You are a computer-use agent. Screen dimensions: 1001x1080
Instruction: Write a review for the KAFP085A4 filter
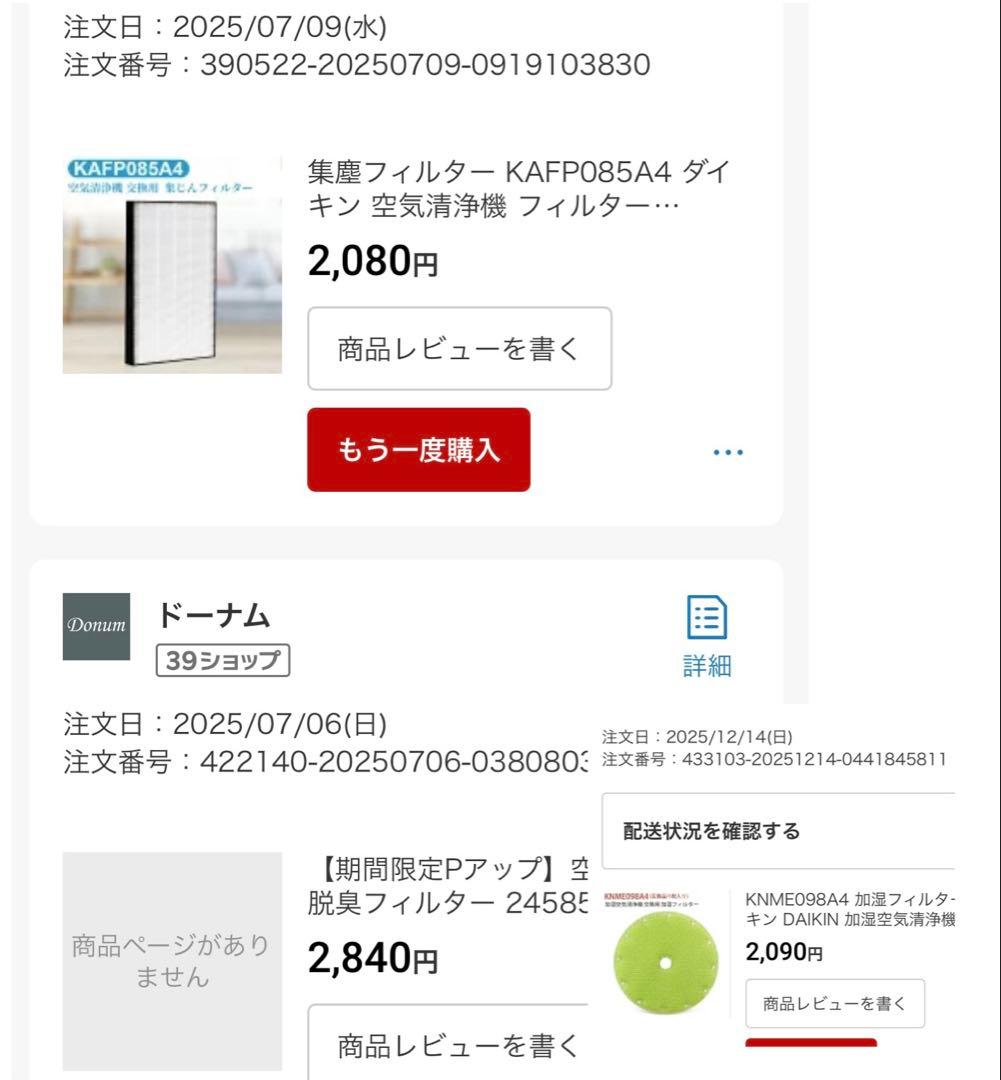(459, 347)
